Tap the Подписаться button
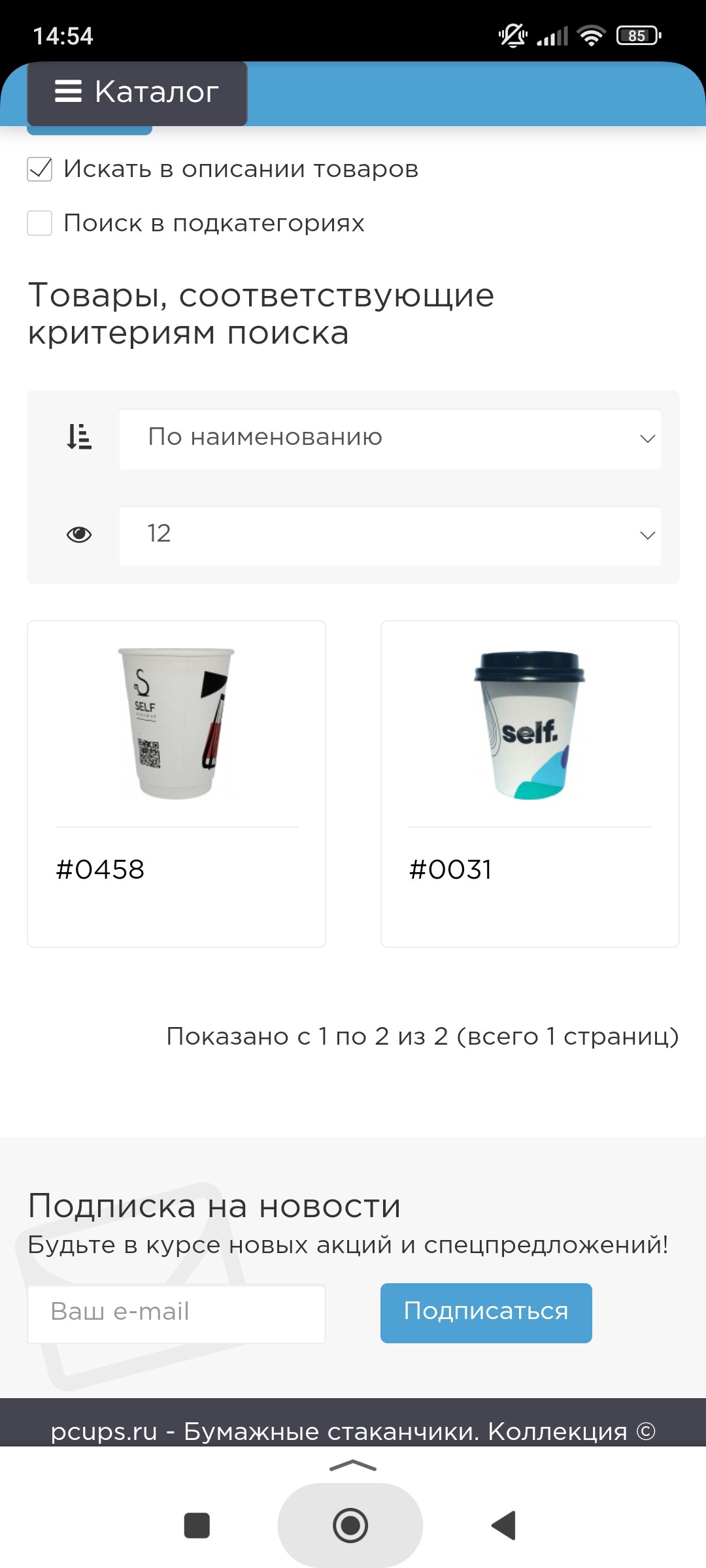Screen dimensions: 706x1568 click(x=486, y=1313)
